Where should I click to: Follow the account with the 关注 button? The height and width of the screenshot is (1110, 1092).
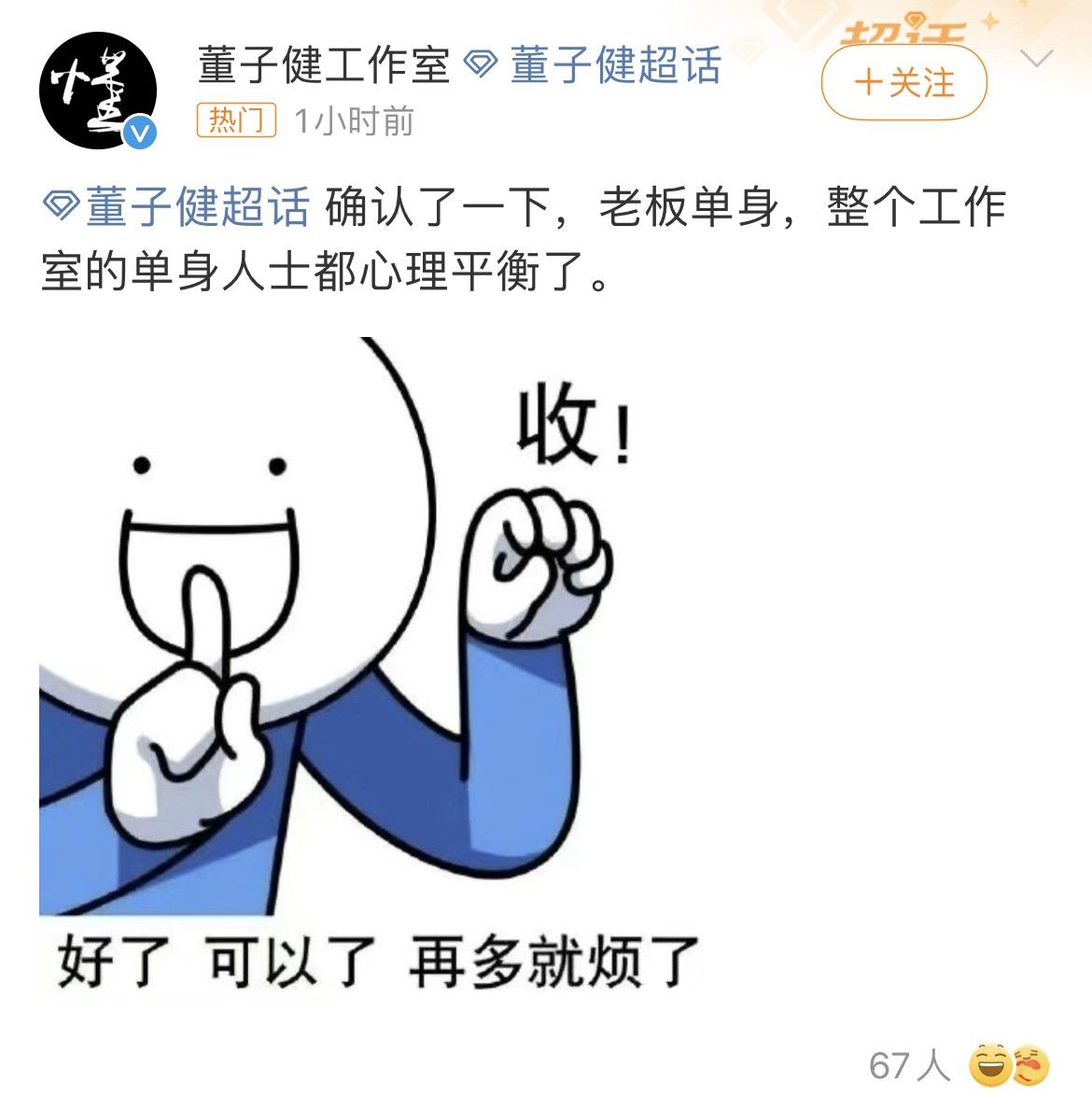point(903,83)
